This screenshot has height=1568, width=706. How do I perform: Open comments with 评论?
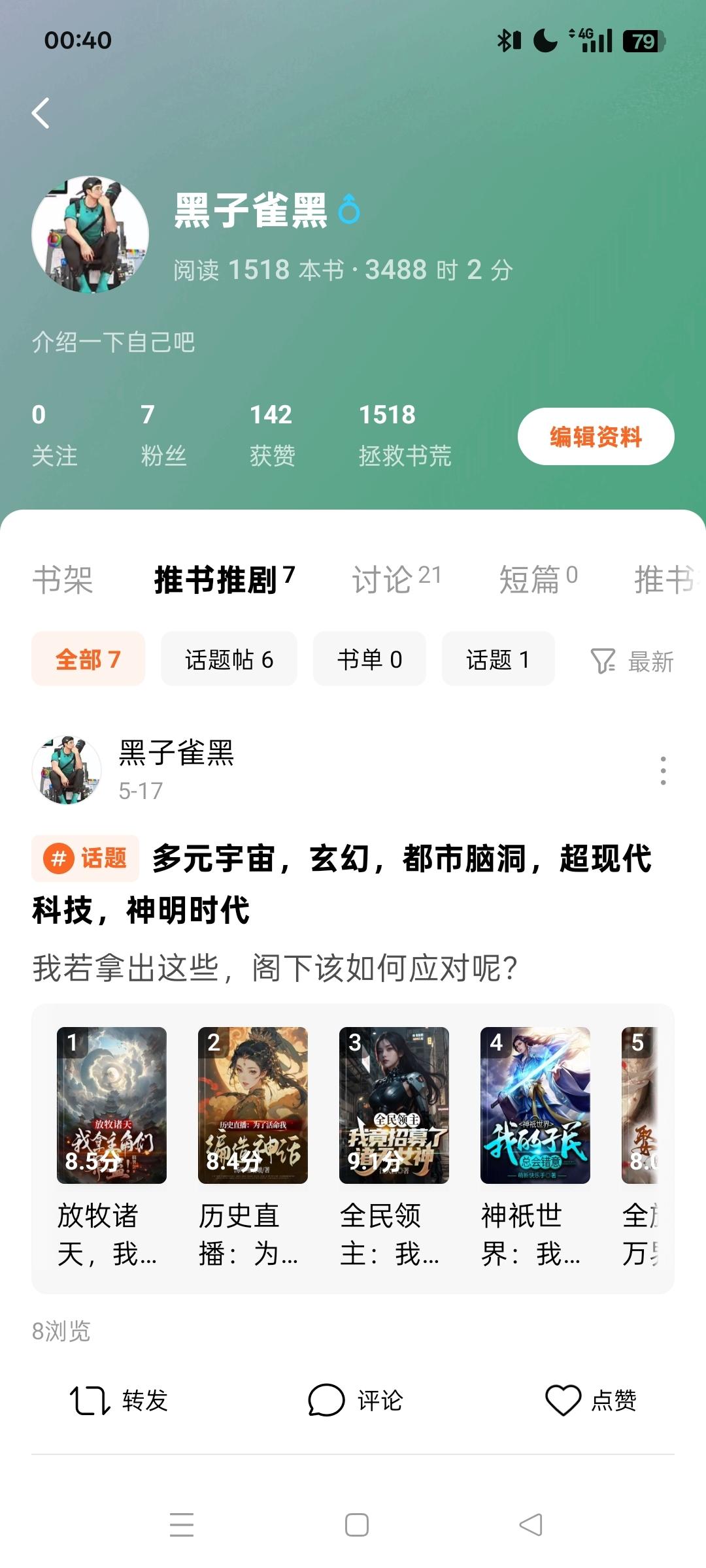pyautogui.click(x=355, y=1401)
